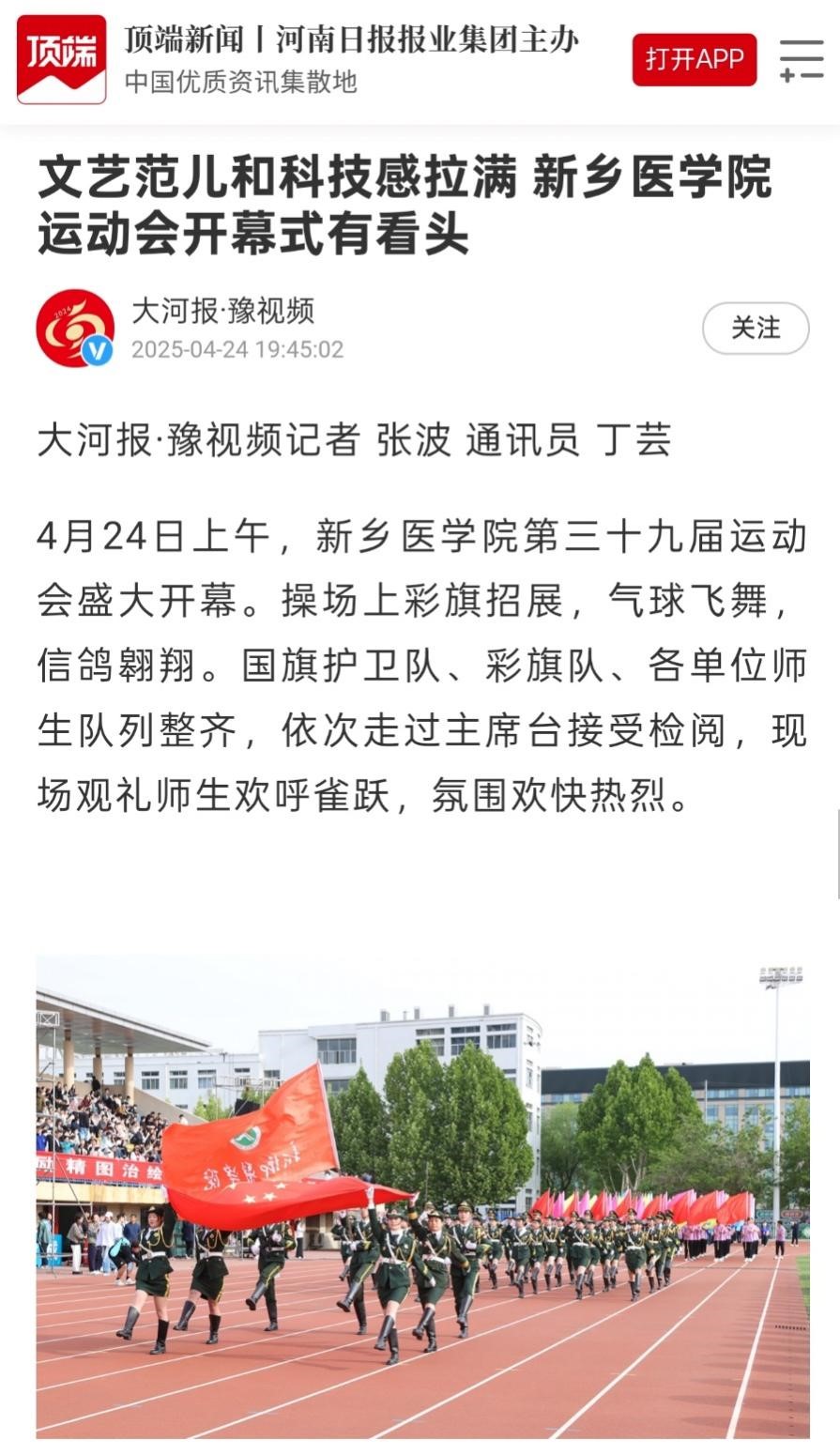The image size is (840, 1455).
Task: View the flag guard parade photo
Action: coord(422,1197)
